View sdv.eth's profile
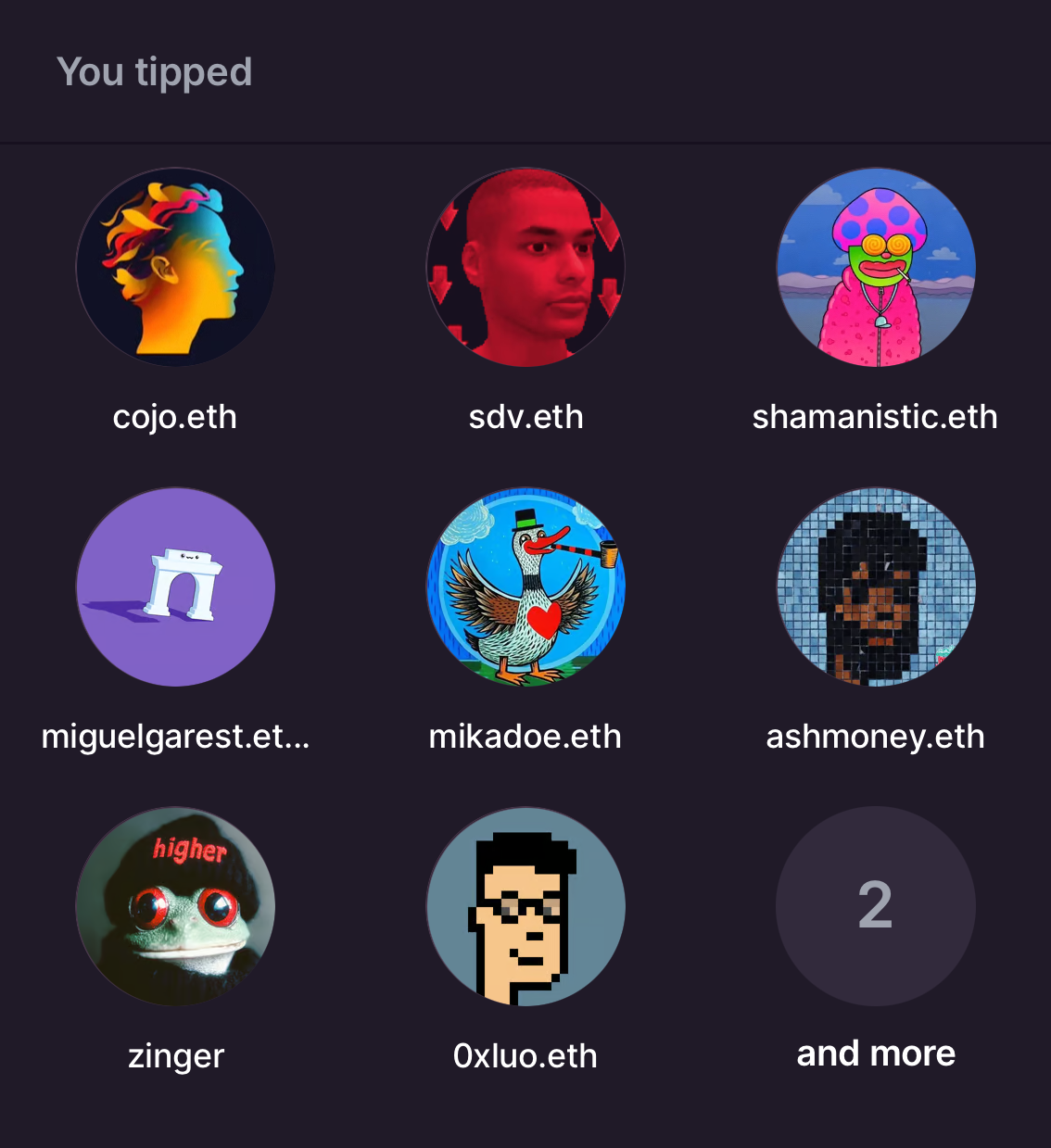The height and width of the screenshot is (1148, 1051). click(525, 267)
